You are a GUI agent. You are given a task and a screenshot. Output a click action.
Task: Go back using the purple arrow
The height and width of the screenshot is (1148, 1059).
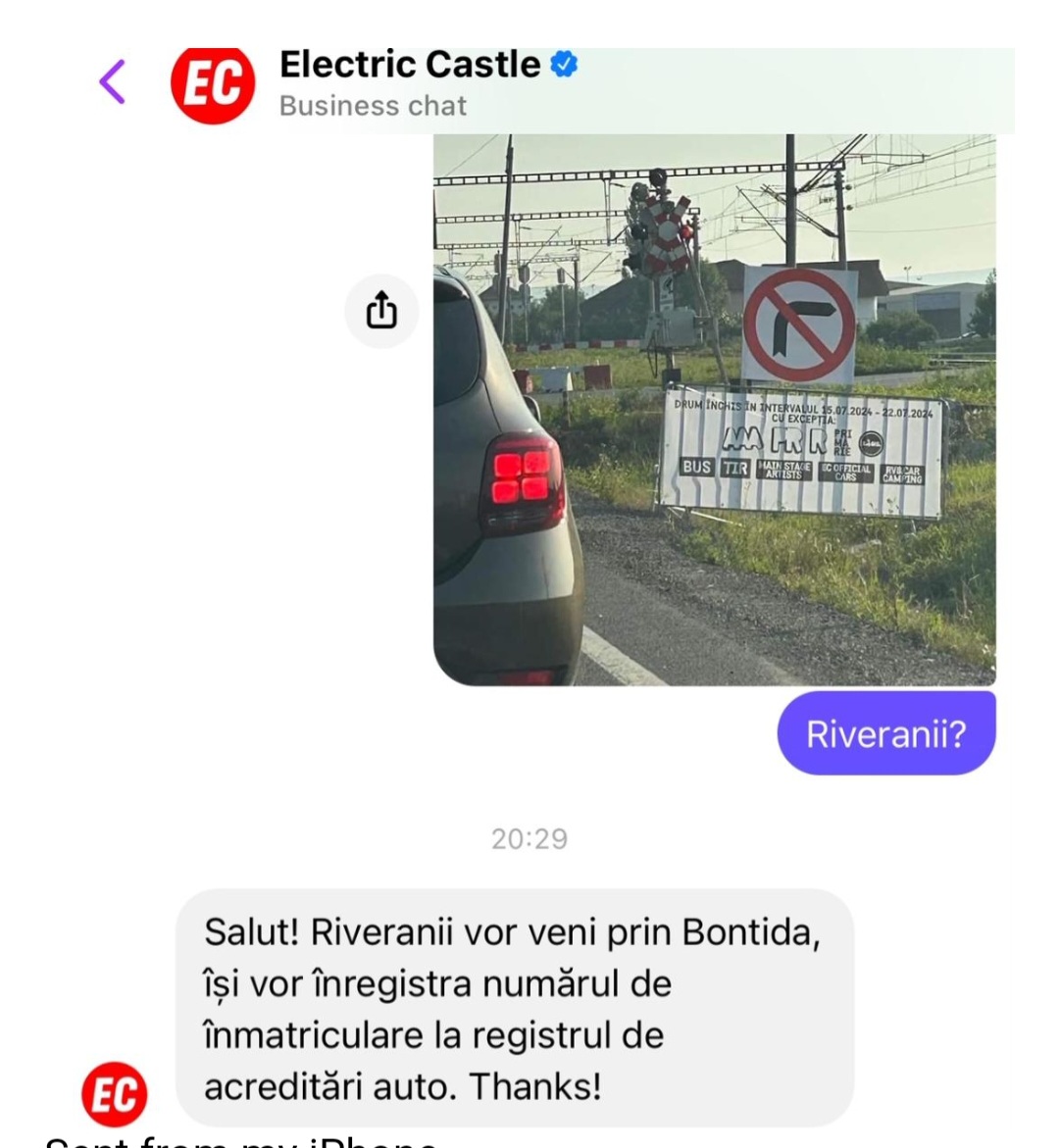click(x=113, y=81)
